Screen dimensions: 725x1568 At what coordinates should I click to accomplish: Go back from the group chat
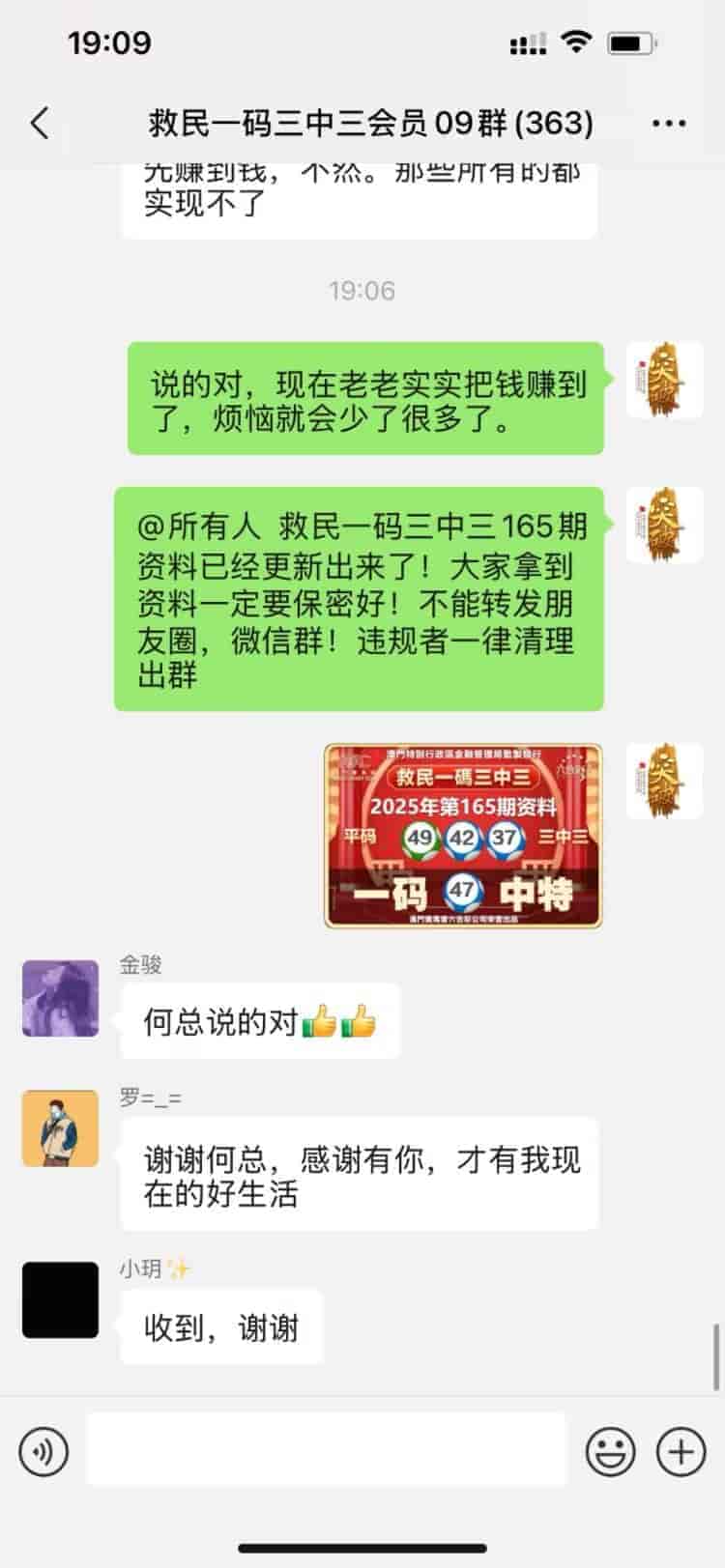40,124
